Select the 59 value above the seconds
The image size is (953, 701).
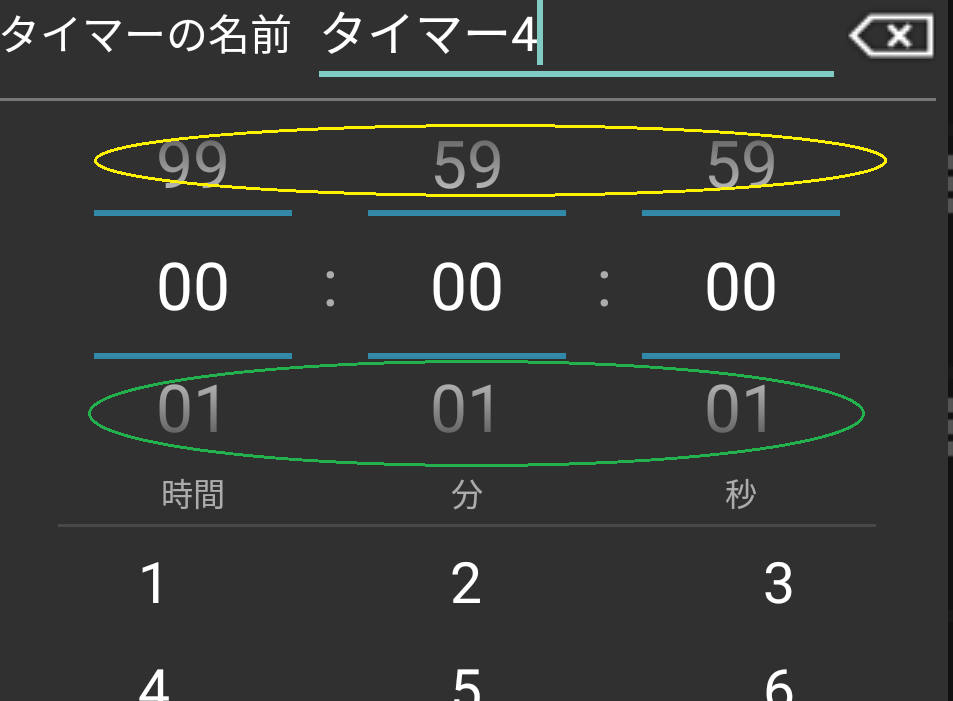741,166
